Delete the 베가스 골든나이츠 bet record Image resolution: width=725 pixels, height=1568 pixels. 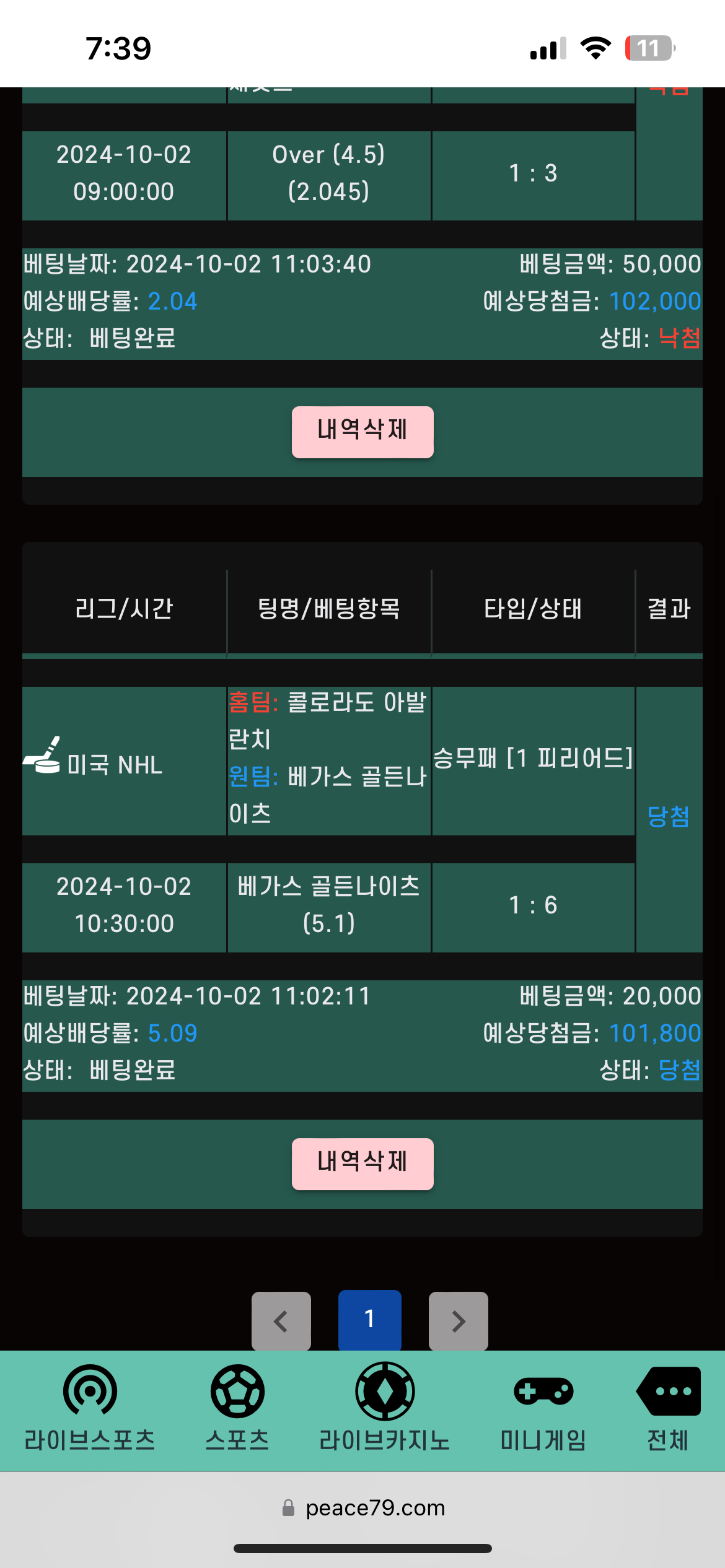362,1164
